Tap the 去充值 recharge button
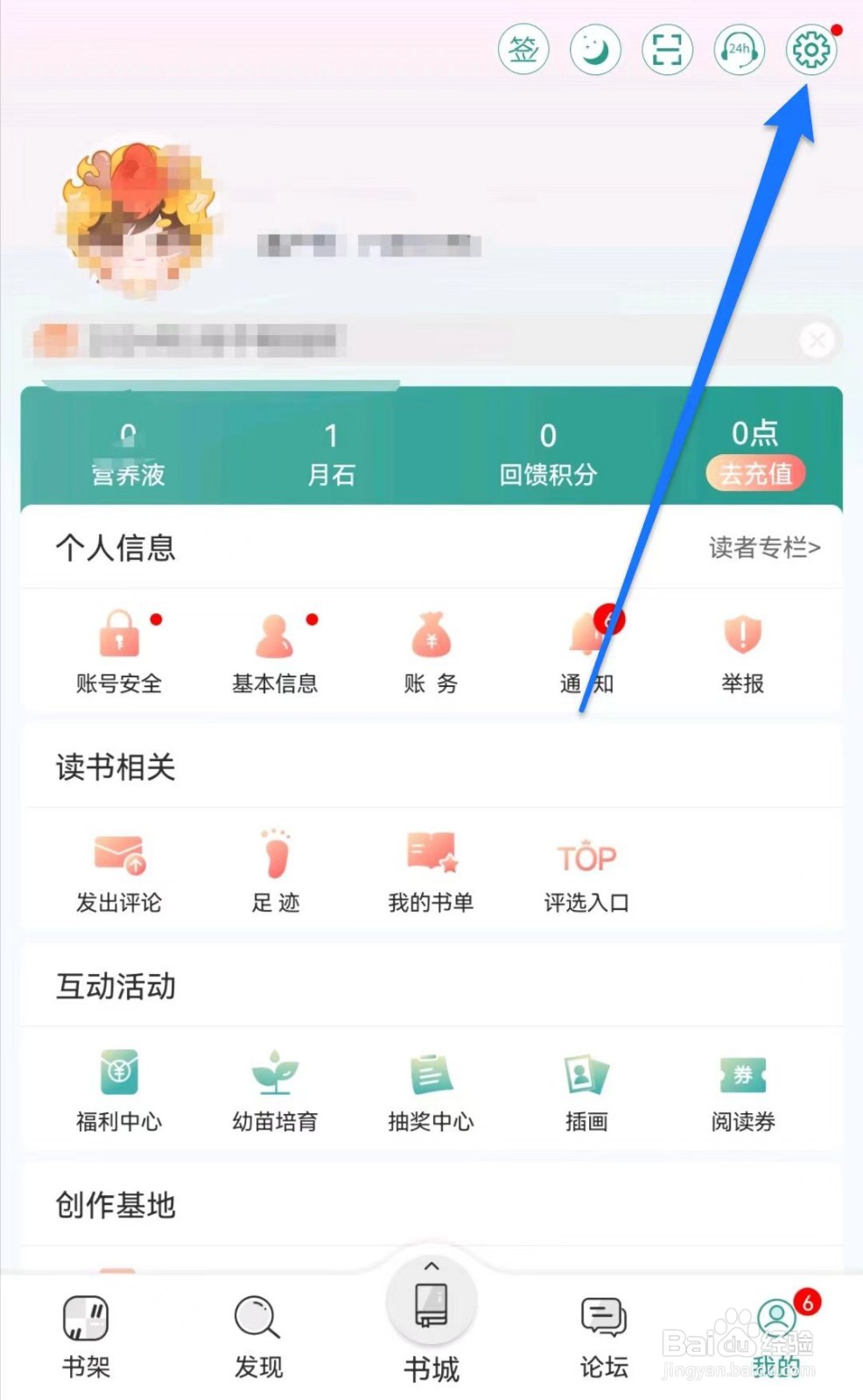Viewport: 863px width, 1400px height. click(x=754, y=474)
